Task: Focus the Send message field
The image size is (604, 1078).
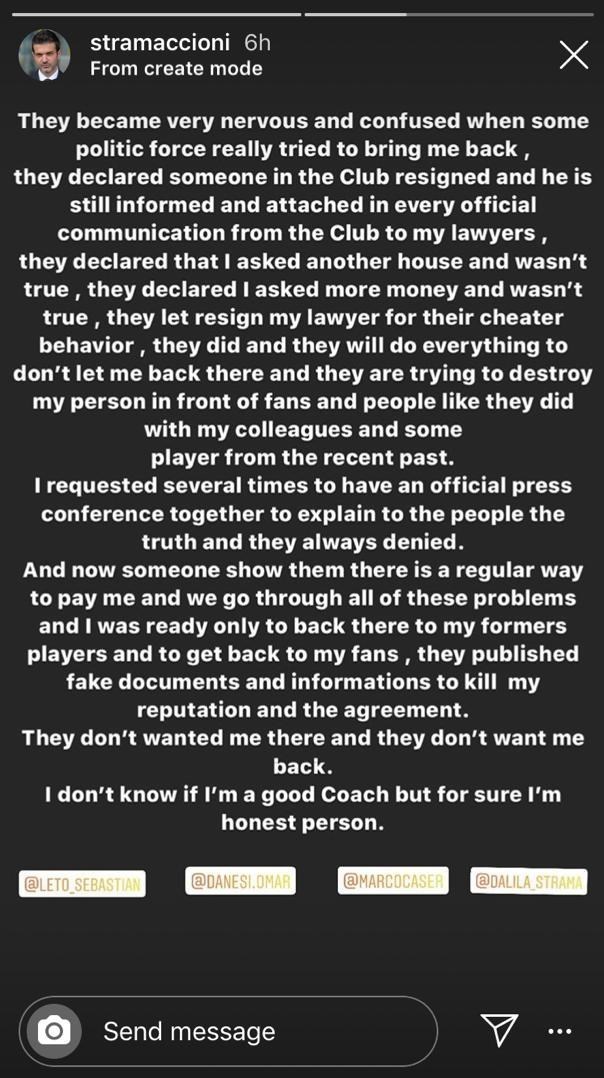Action: (x=260, y=1031)
